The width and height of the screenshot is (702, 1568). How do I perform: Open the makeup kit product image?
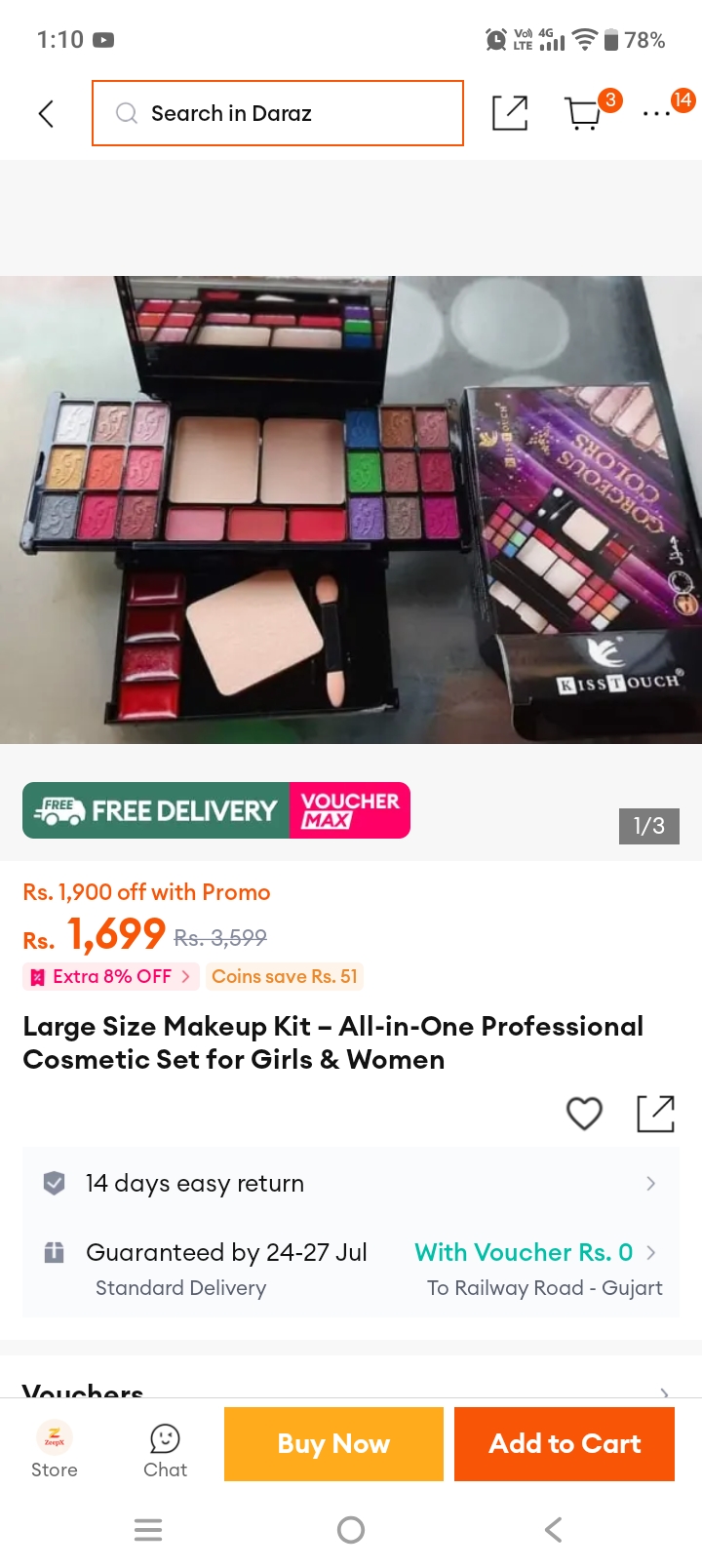click(351, 510)
